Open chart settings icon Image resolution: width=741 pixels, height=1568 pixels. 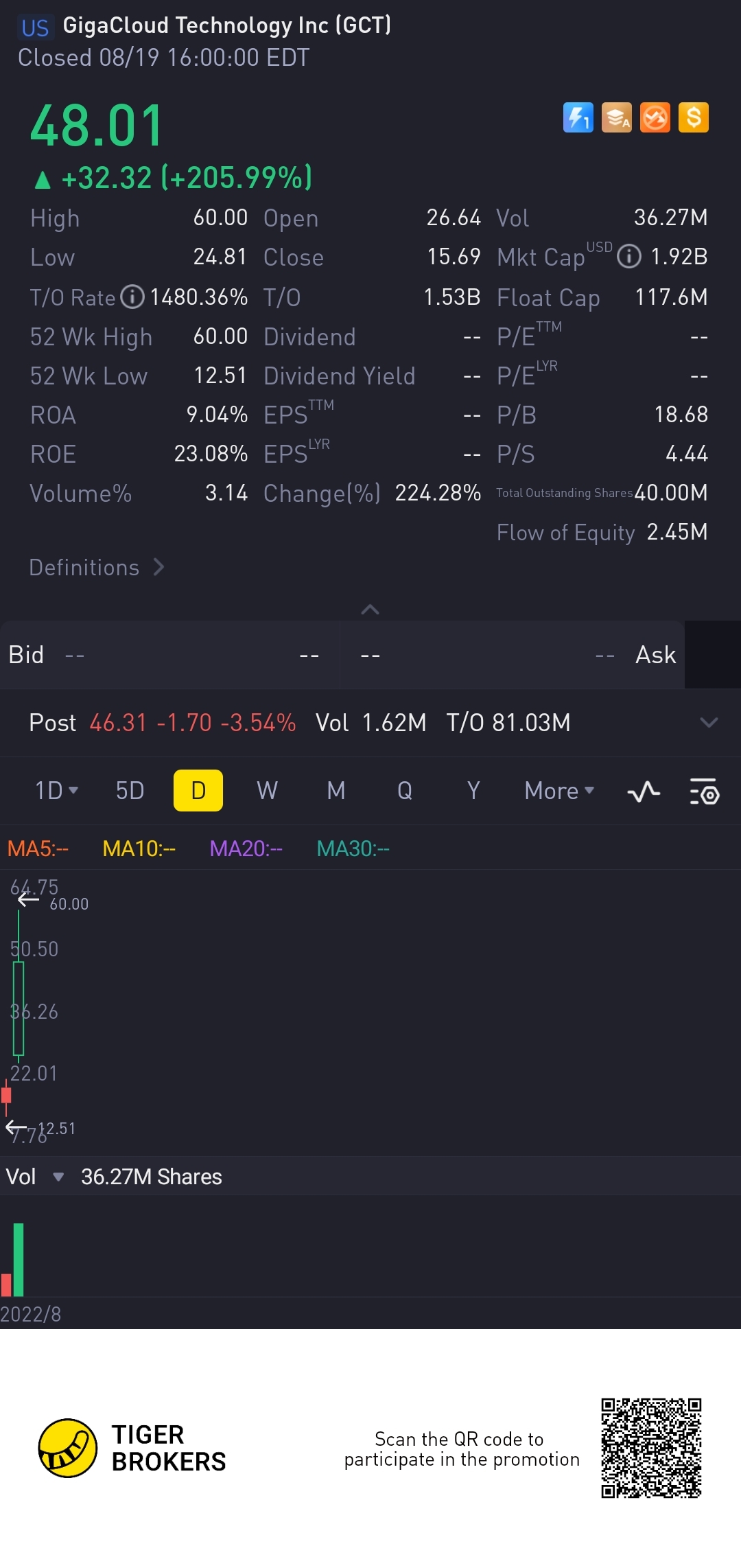tap(704, 792)
